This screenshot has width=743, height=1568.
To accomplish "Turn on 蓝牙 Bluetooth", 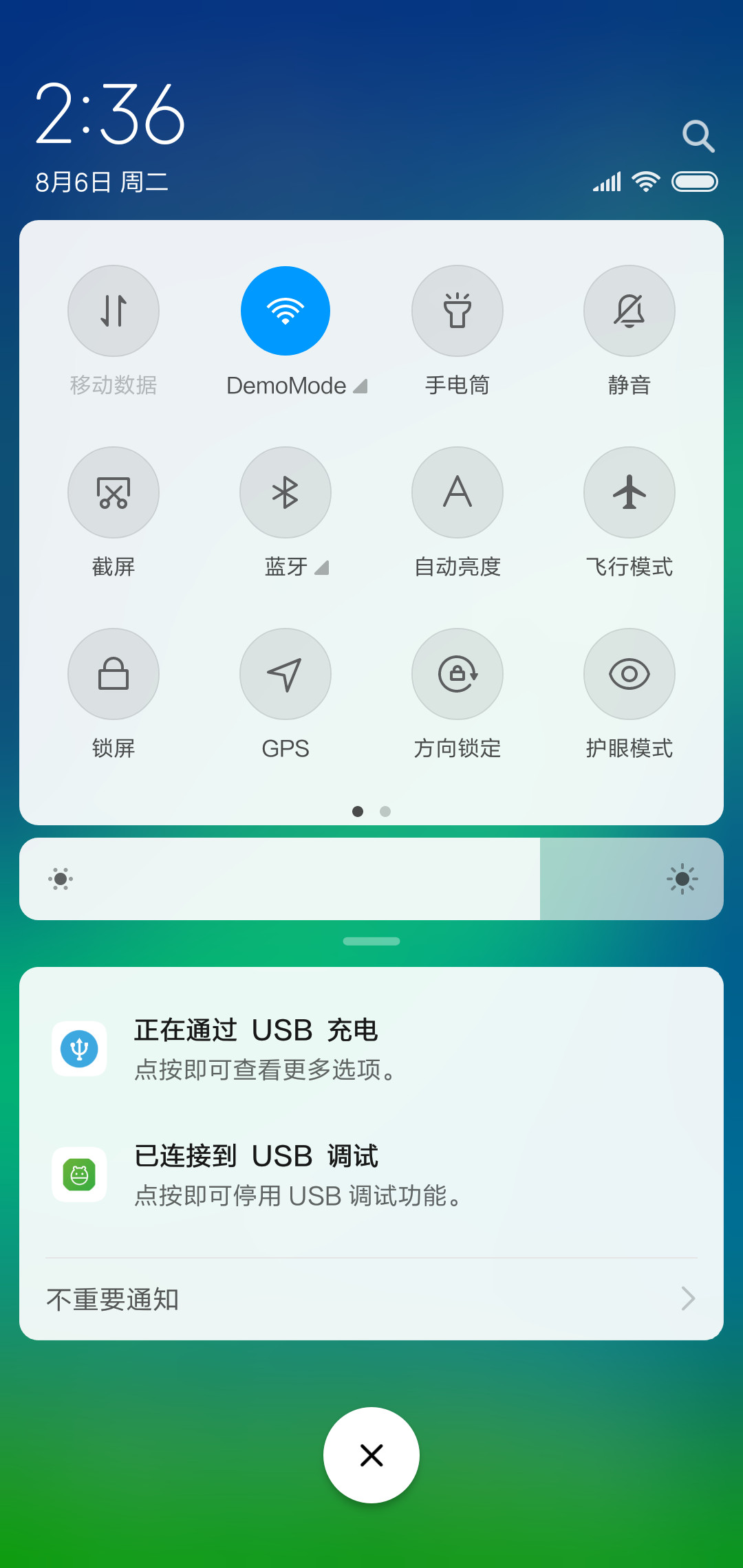I will (x=286, y=492).
